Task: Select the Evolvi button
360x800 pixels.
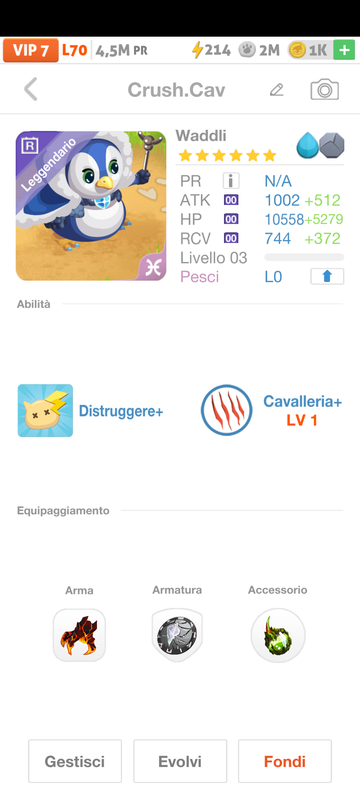Action: [x=180, y=761]
